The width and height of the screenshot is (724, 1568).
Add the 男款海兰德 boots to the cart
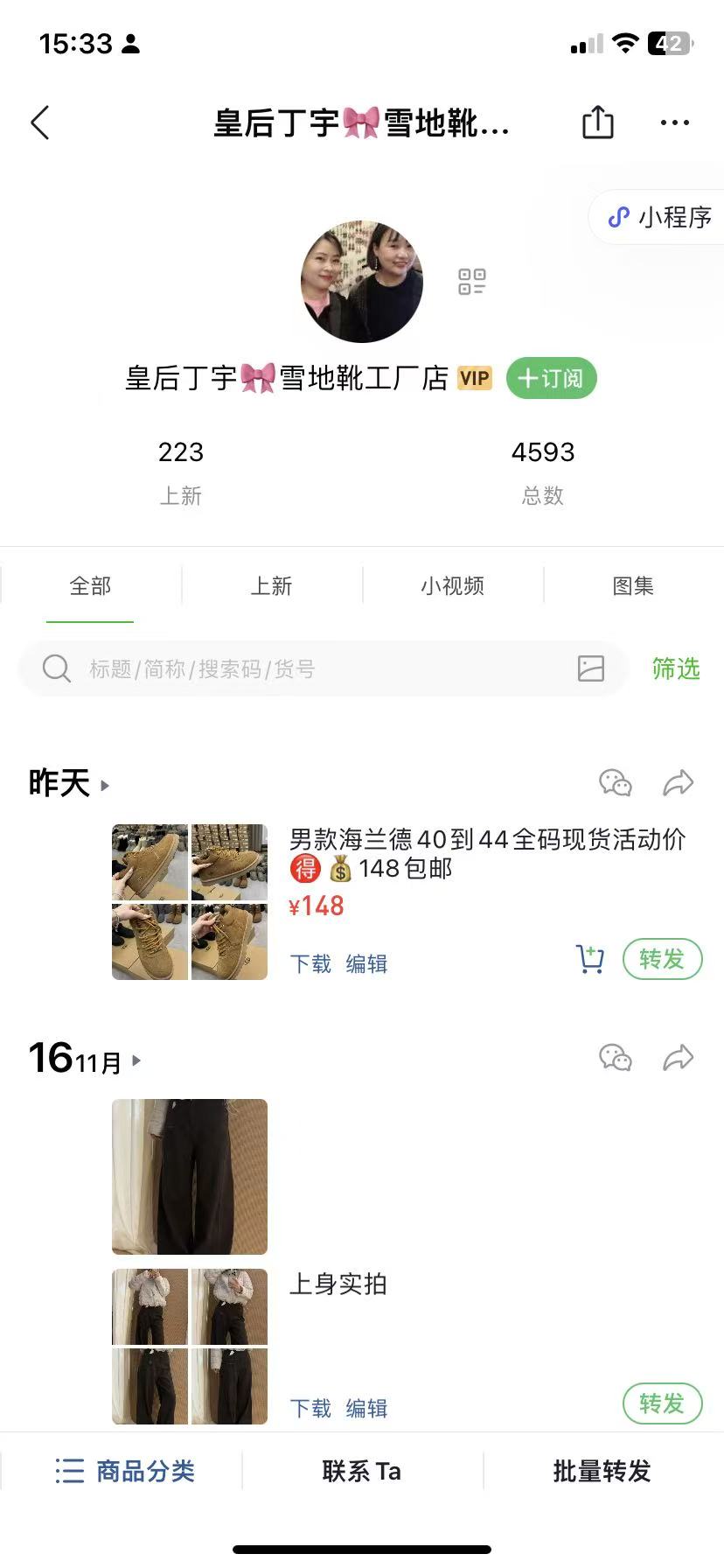coord(590,959)
